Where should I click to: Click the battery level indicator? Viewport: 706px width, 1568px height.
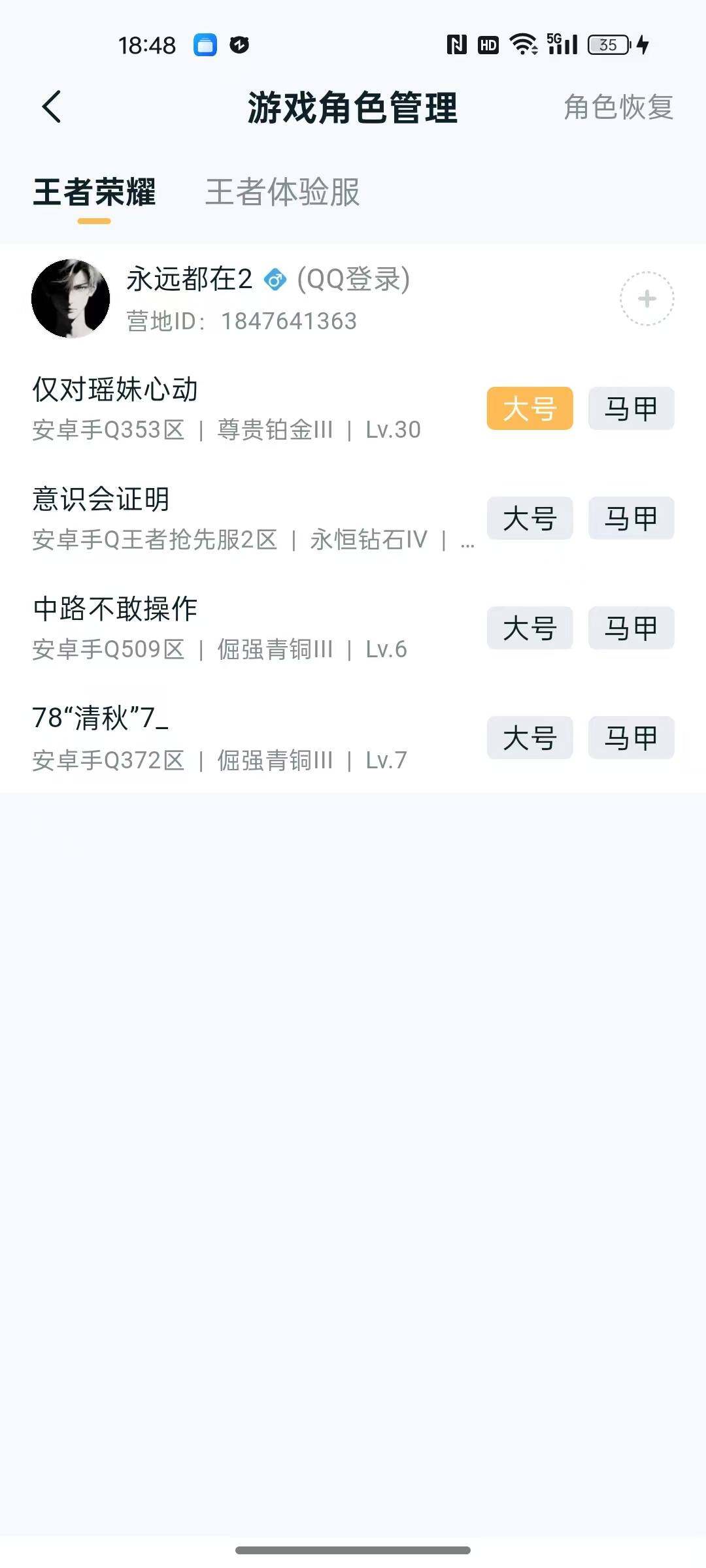click(x=608, y=44)
